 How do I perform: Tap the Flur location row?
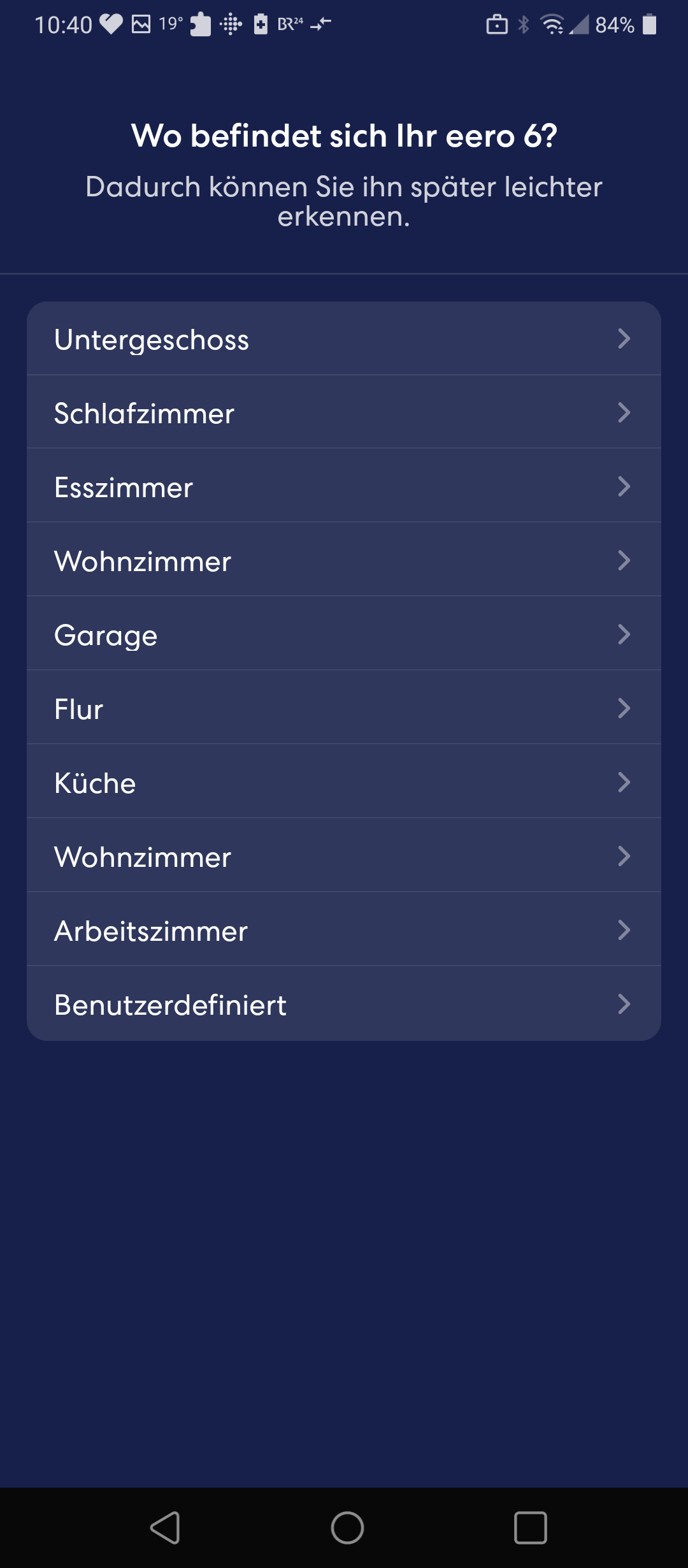pos(343,709)
